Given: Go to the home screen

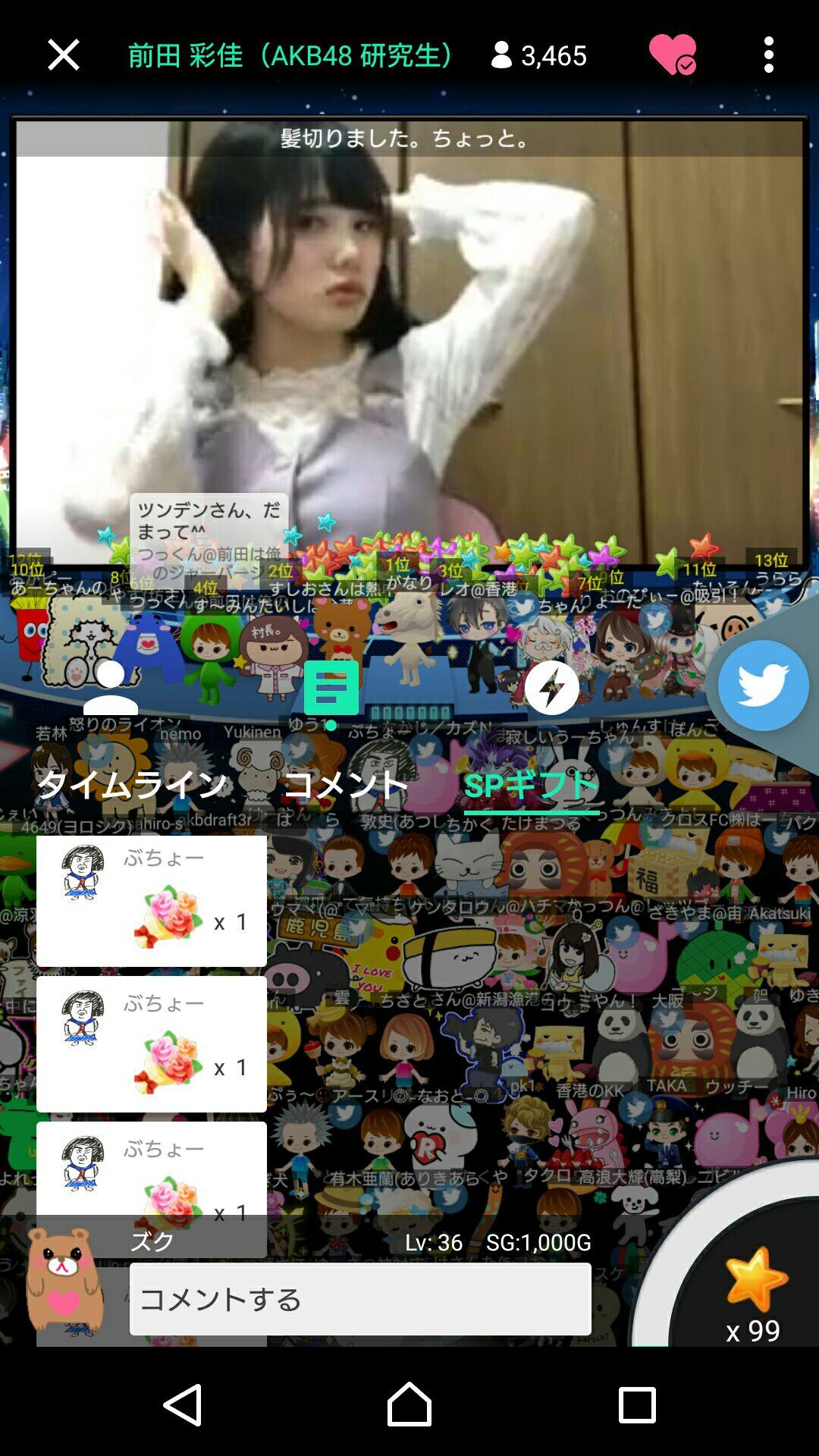Looking at the screenshot, I should click(409, 1404).
